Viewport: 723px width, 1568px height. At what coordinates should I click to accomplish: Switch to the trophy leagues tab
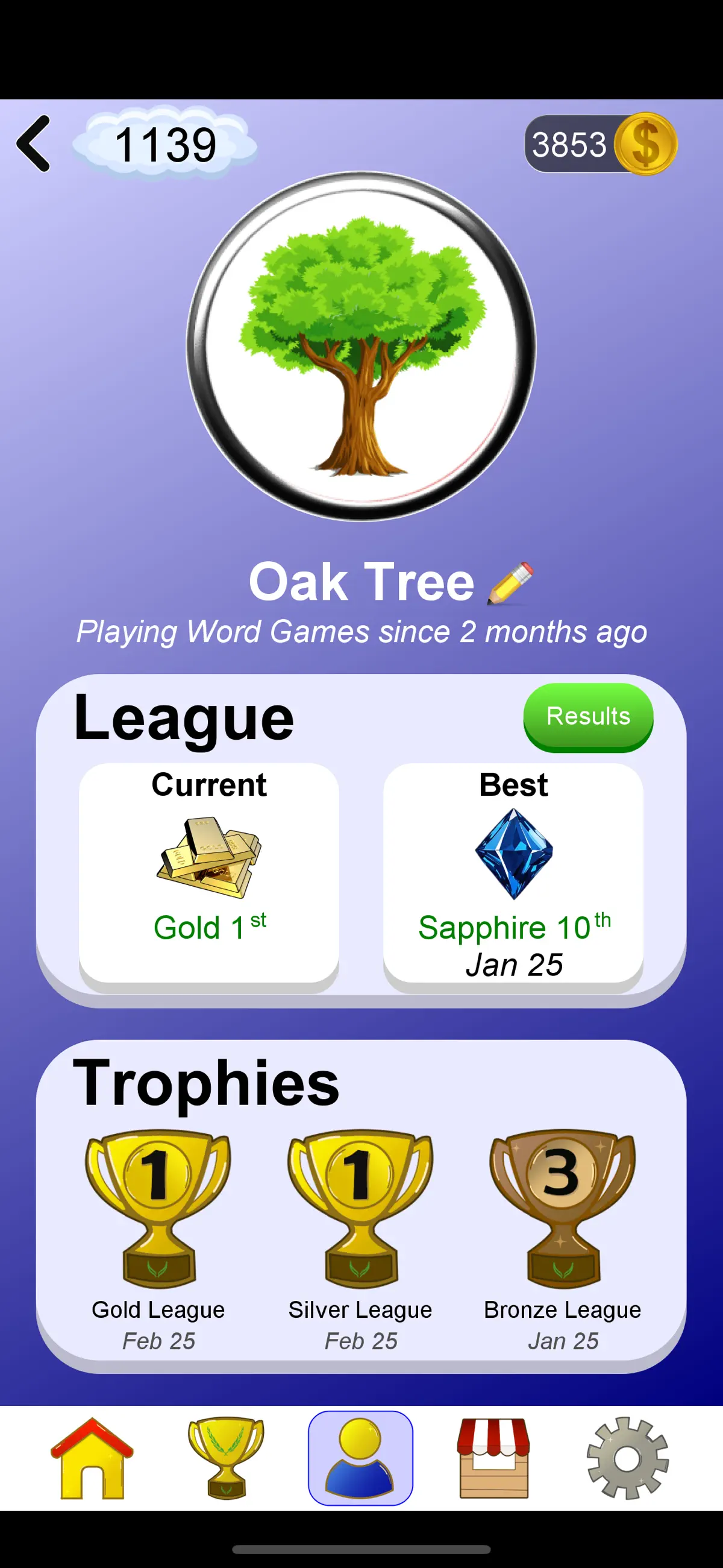click(227, 1458)
